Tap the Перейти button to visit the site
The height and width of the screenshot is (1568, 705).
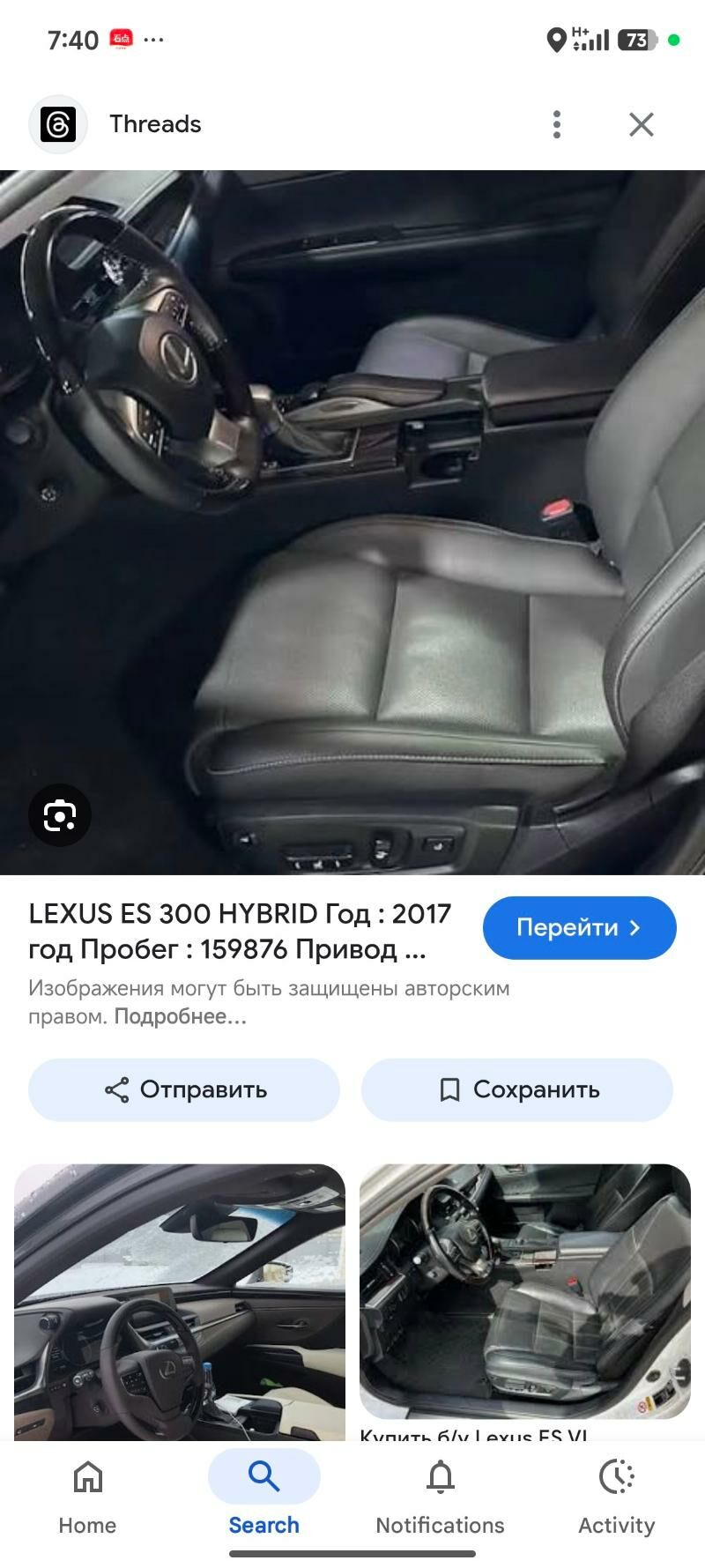[579, 927]
